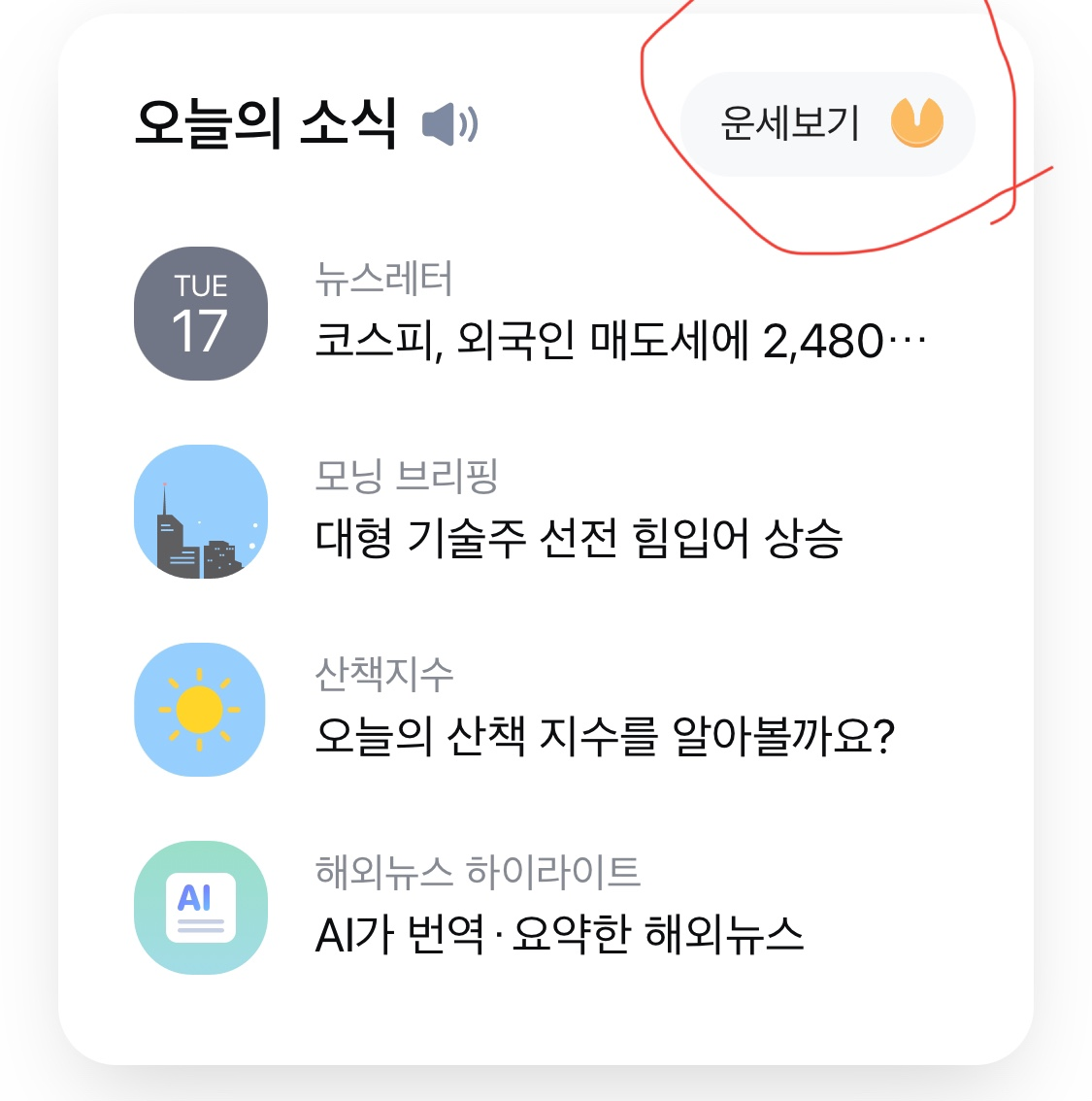Click the AI document icon for 해외뉴스 하이라이트
The image size is (1092, 1101).
(201, 911)
